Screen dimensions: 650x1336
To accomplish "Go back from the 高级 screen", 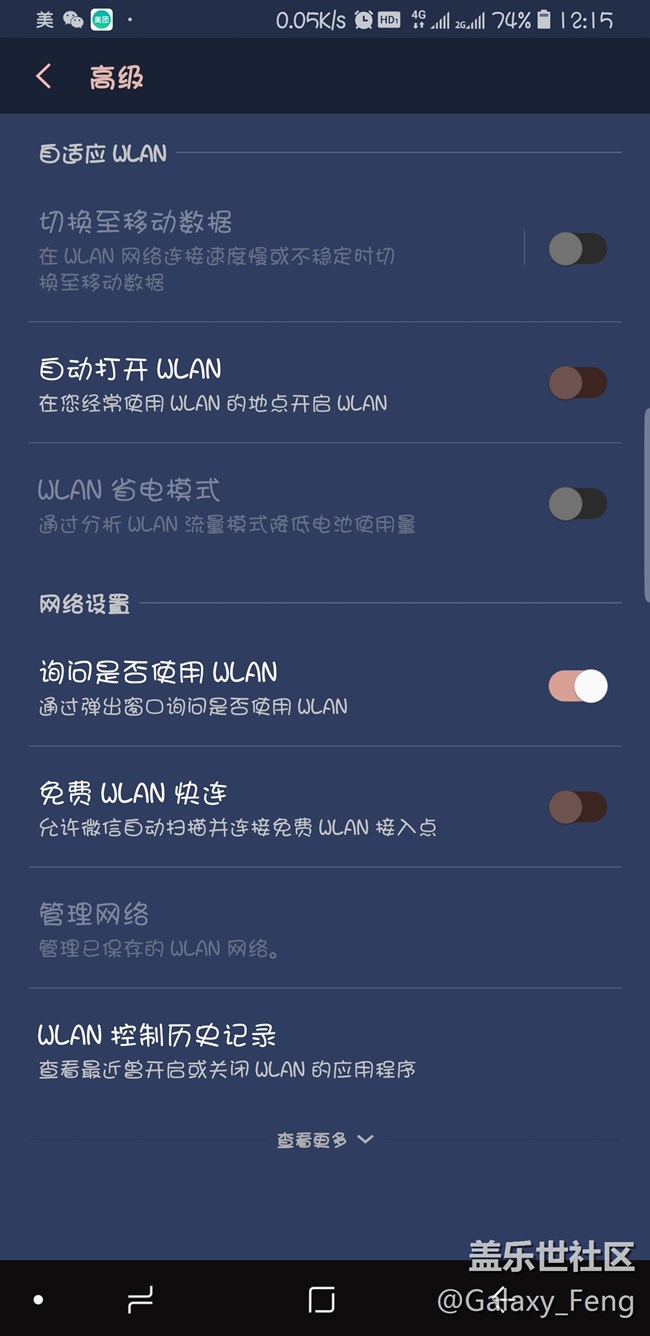I will tap(43, 77).
